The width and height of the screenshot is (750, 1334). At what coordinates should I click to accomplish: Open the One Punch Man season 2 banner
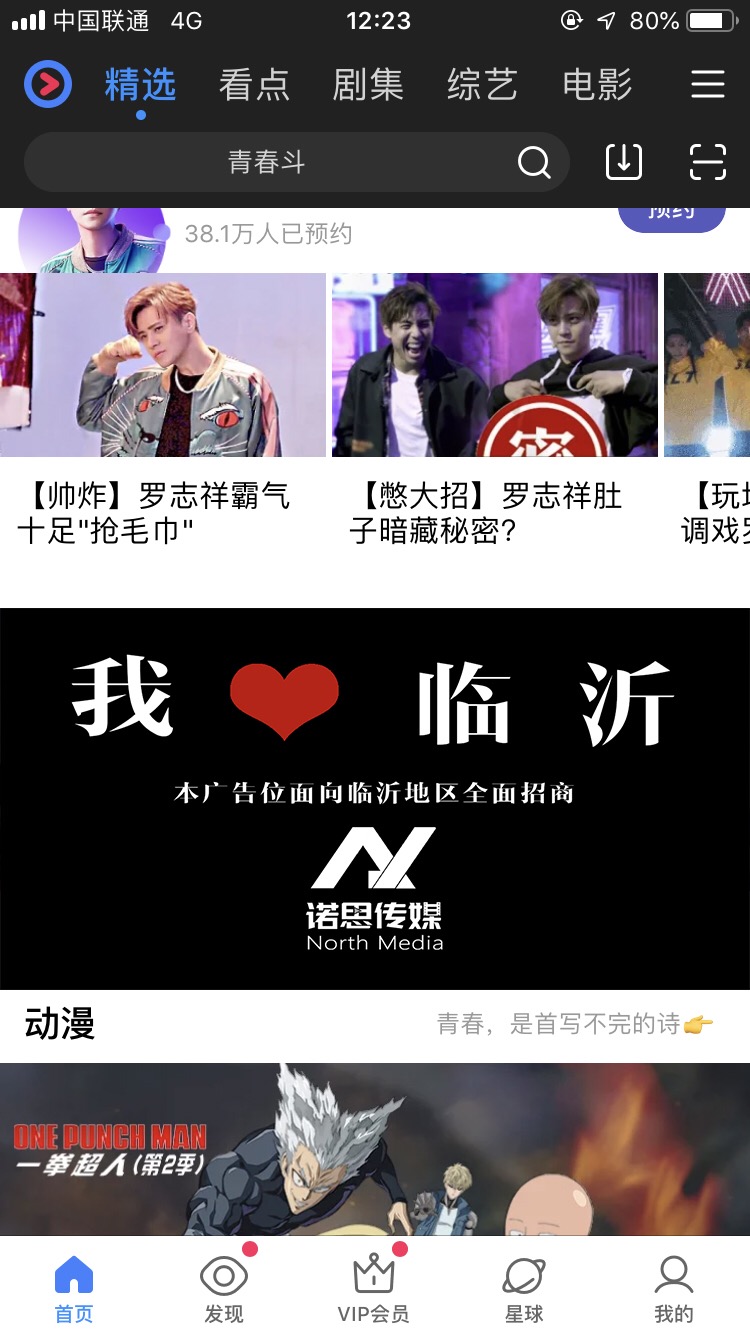(x=375, y=1149)
